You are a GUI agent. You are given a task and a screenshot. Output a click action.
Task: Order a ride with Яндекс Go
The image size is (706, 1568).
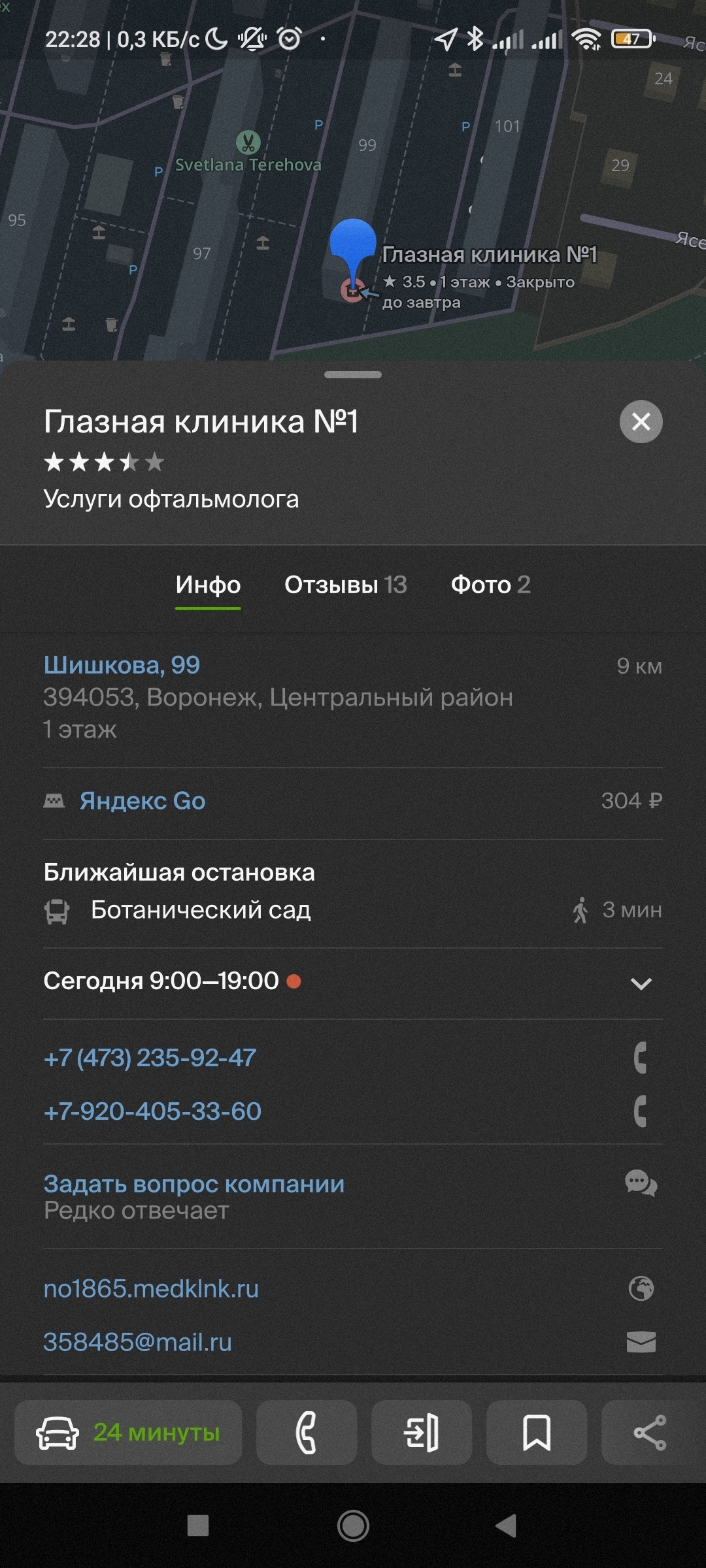(143, 801)
